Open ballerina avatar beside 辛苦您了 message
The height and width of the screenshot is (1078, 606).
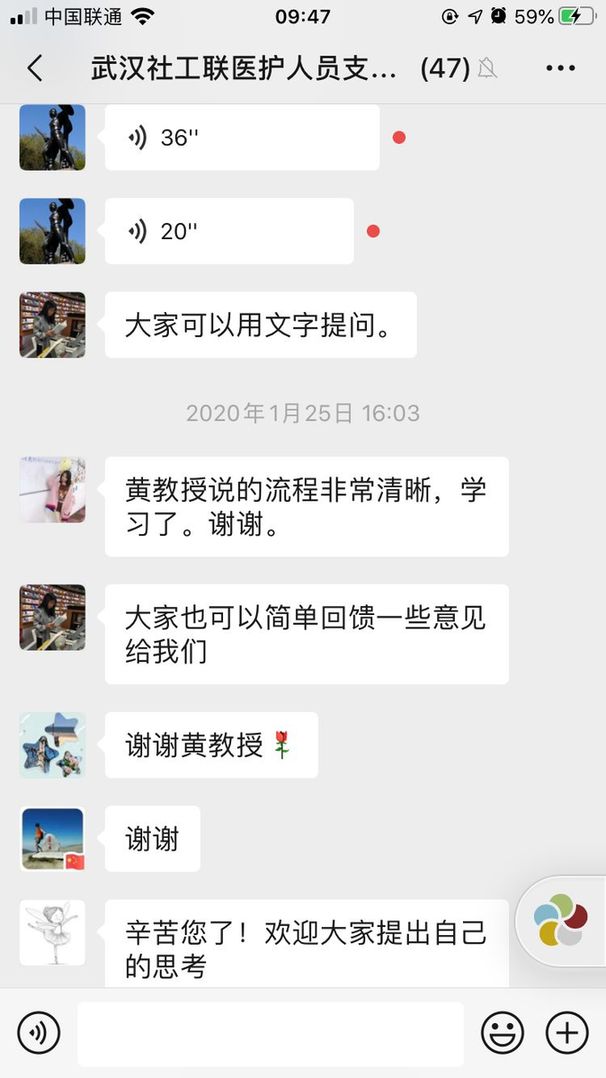[52, 932]
